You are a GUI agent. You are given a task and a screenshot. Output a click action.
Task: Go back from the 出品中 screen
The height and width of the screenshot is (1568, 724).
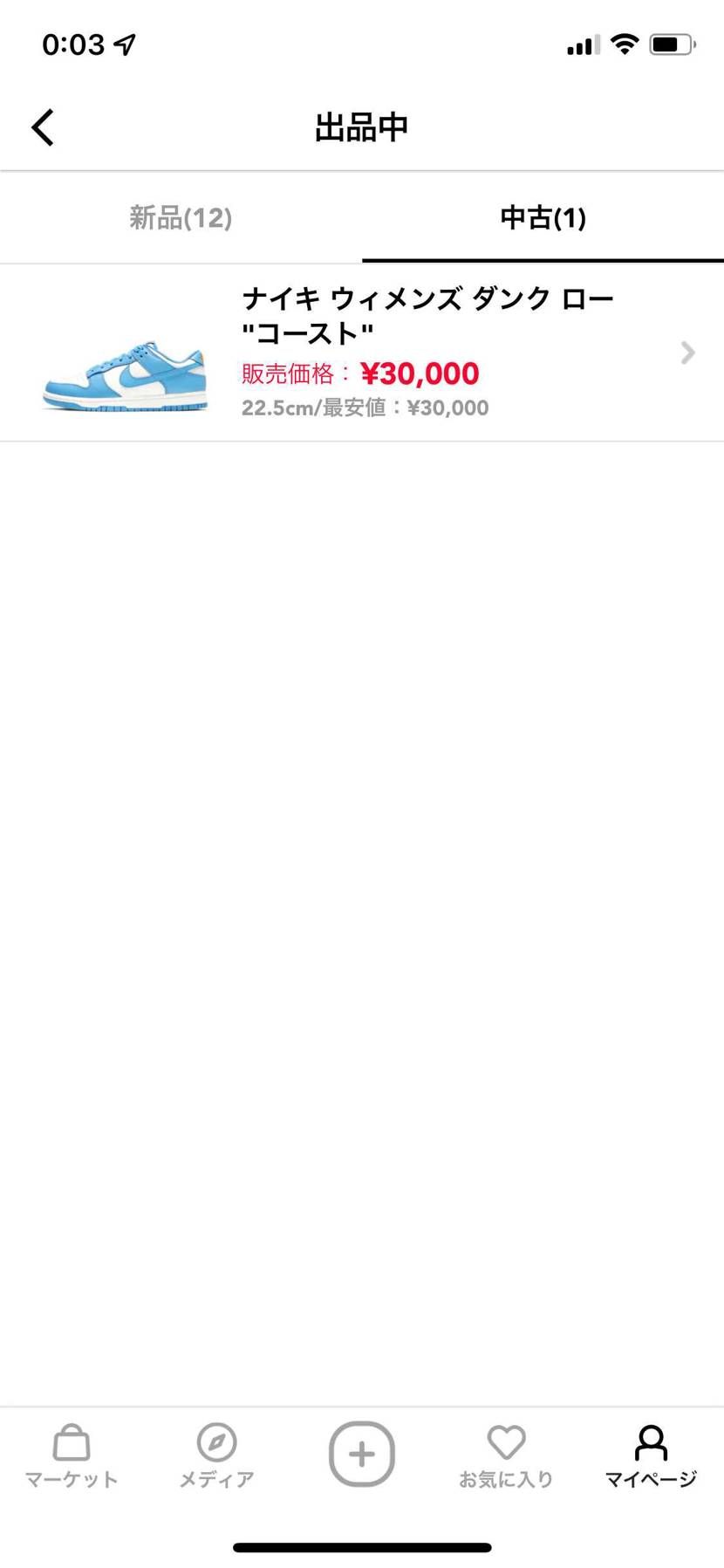pos(43,127)
